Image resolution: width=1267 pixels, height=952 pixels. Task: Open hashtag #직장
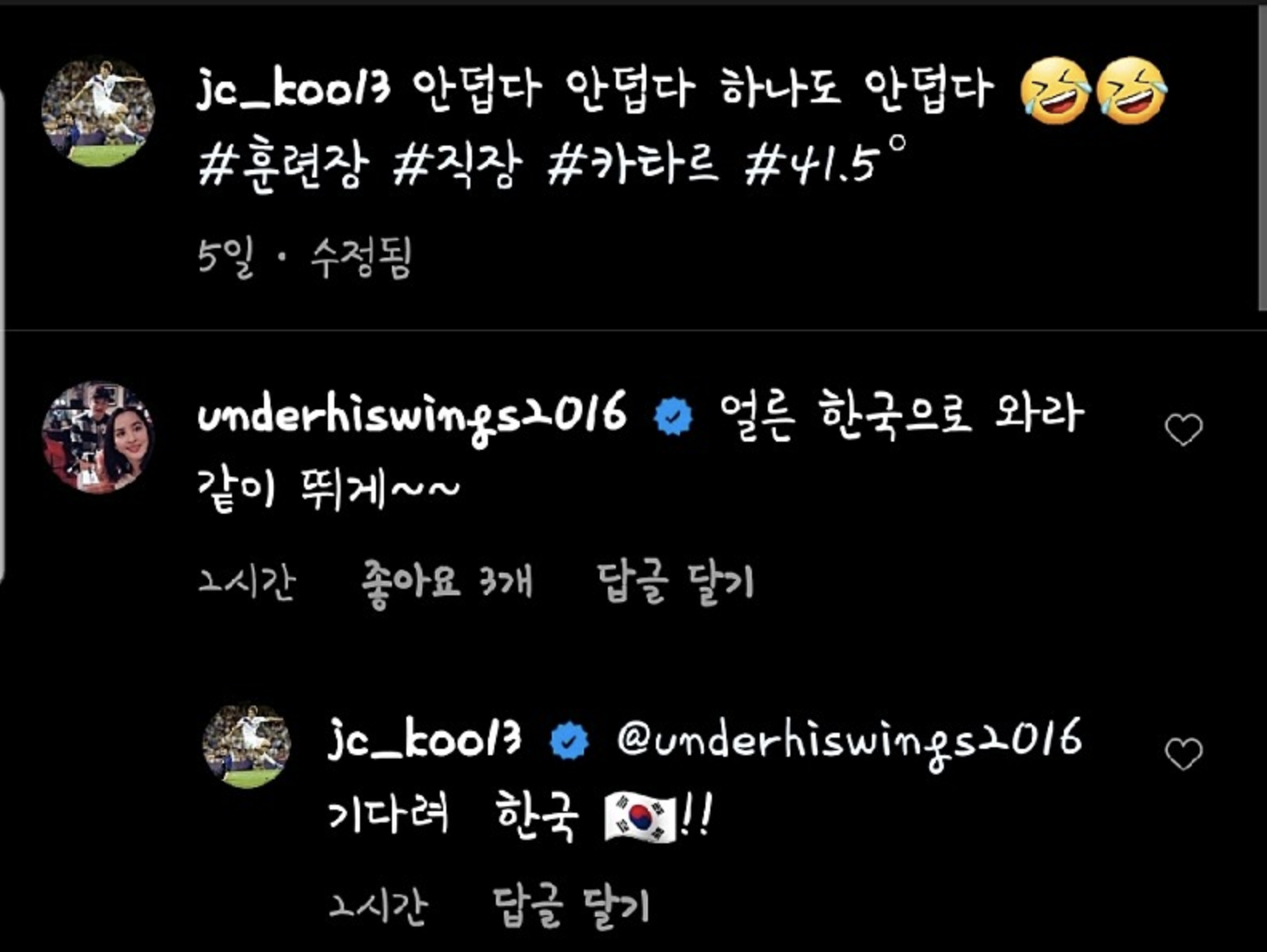(457, 166)
